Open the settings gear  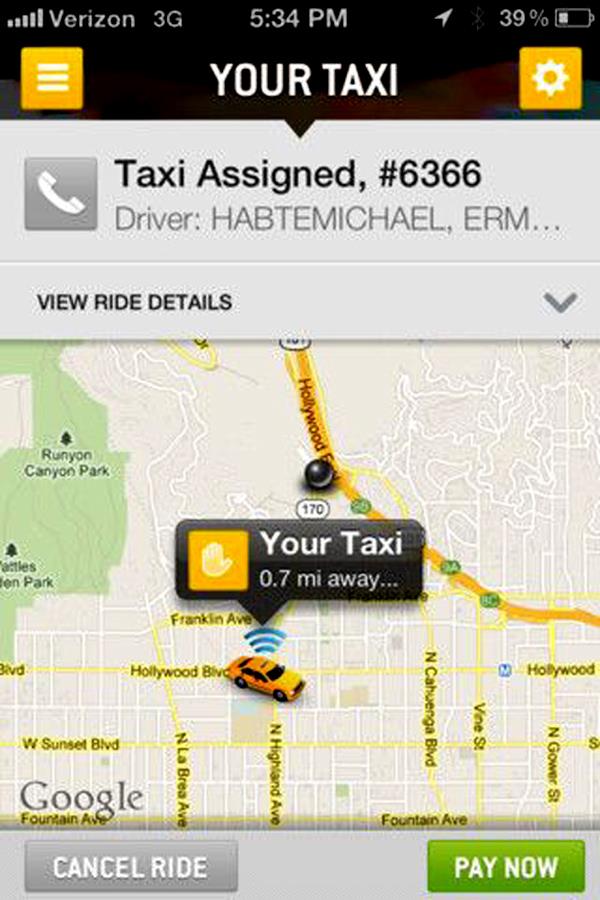(549, 77)
